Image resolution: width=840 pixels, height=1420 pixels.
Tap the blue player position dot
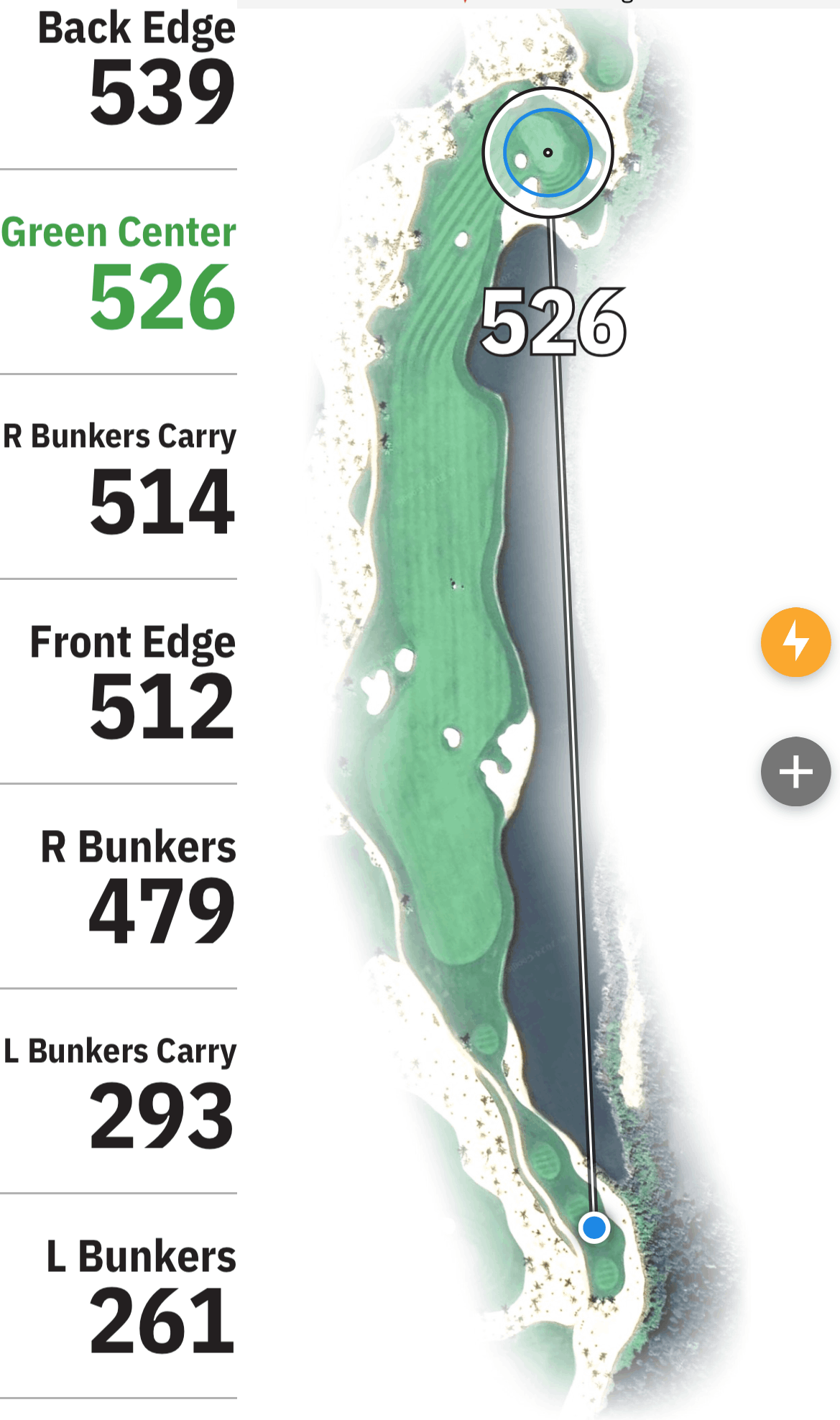594,1227
